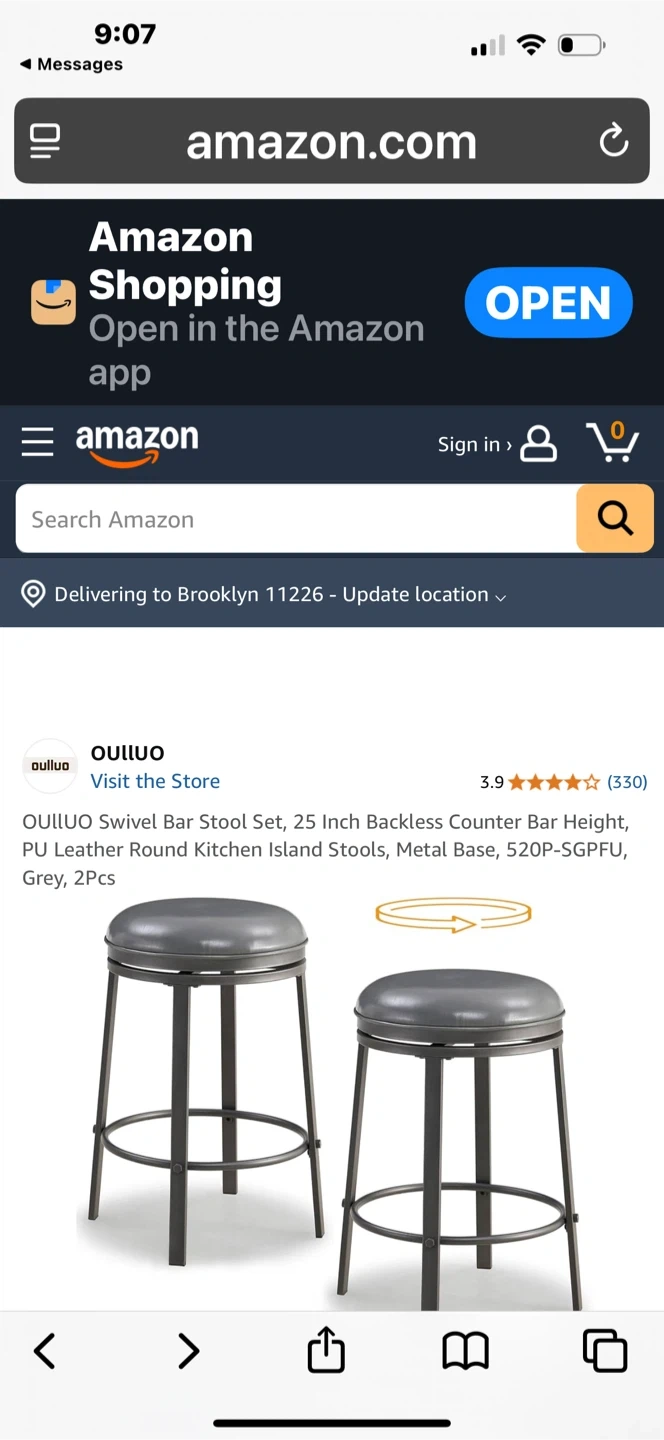Tap the amazon.com address bar

pos(331,142)
